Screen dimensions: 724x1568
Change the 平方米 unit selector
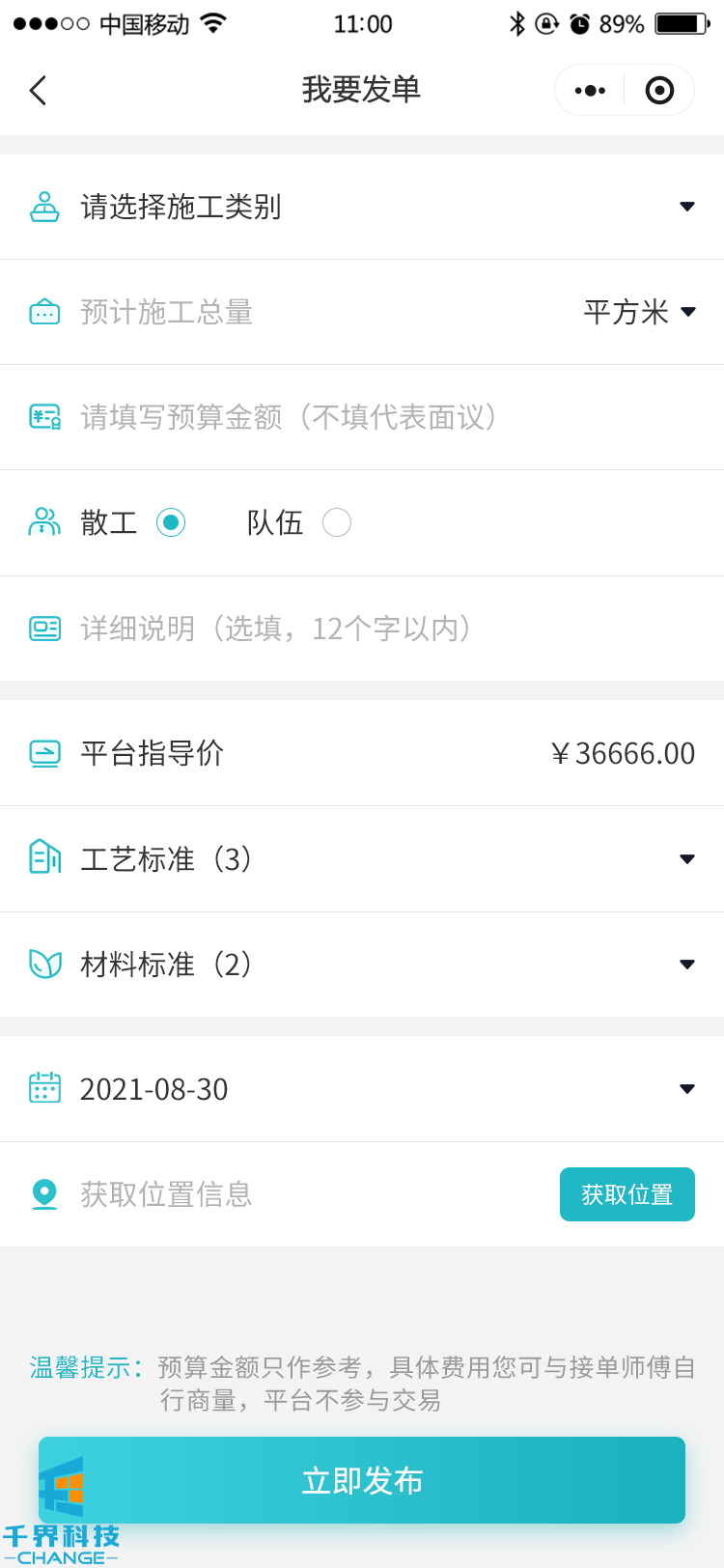pyautogui.click(x=639, y=312)
